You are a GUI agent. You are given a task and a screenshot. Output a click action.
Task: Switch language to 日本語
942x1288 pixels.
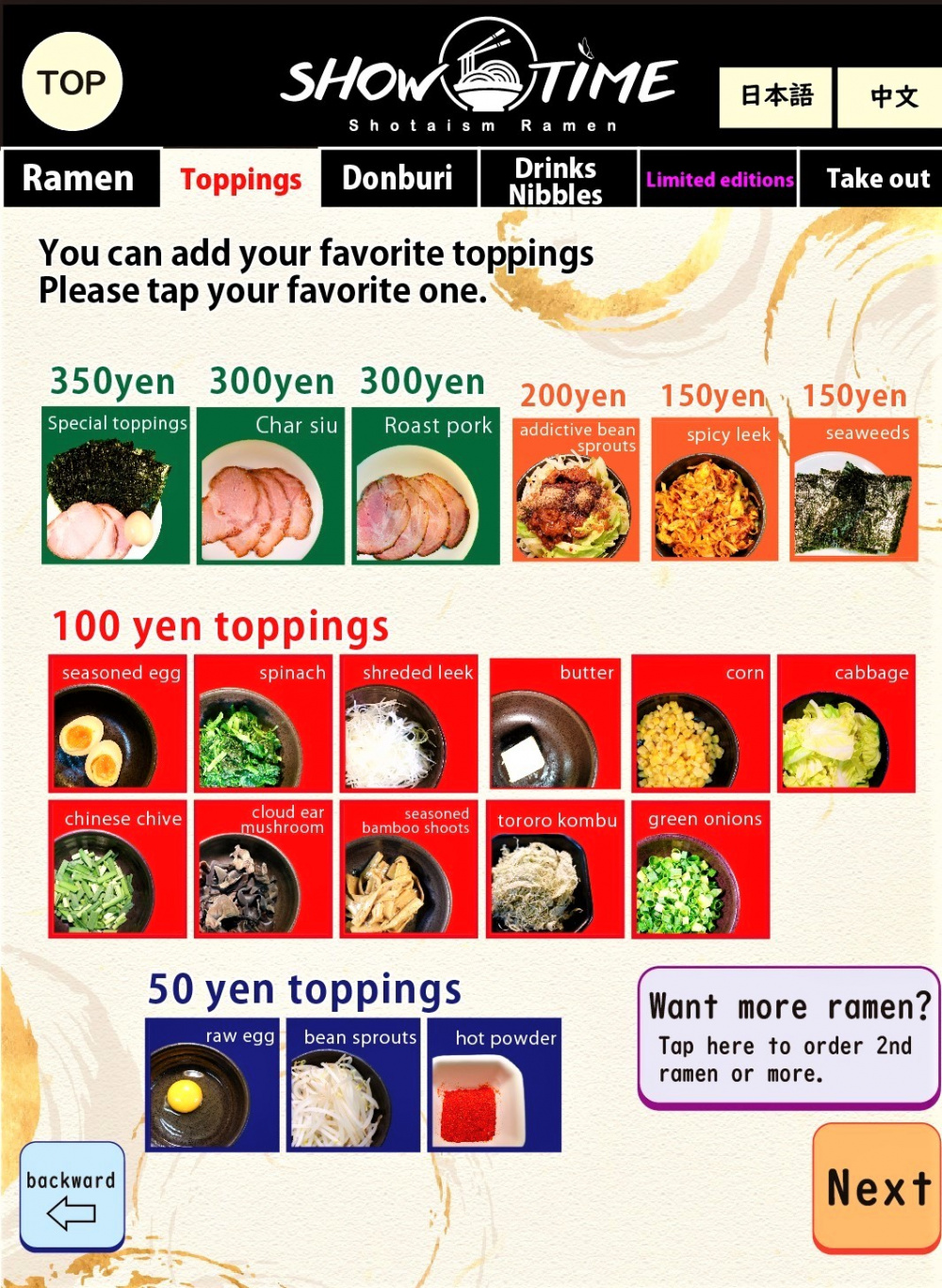775,96
